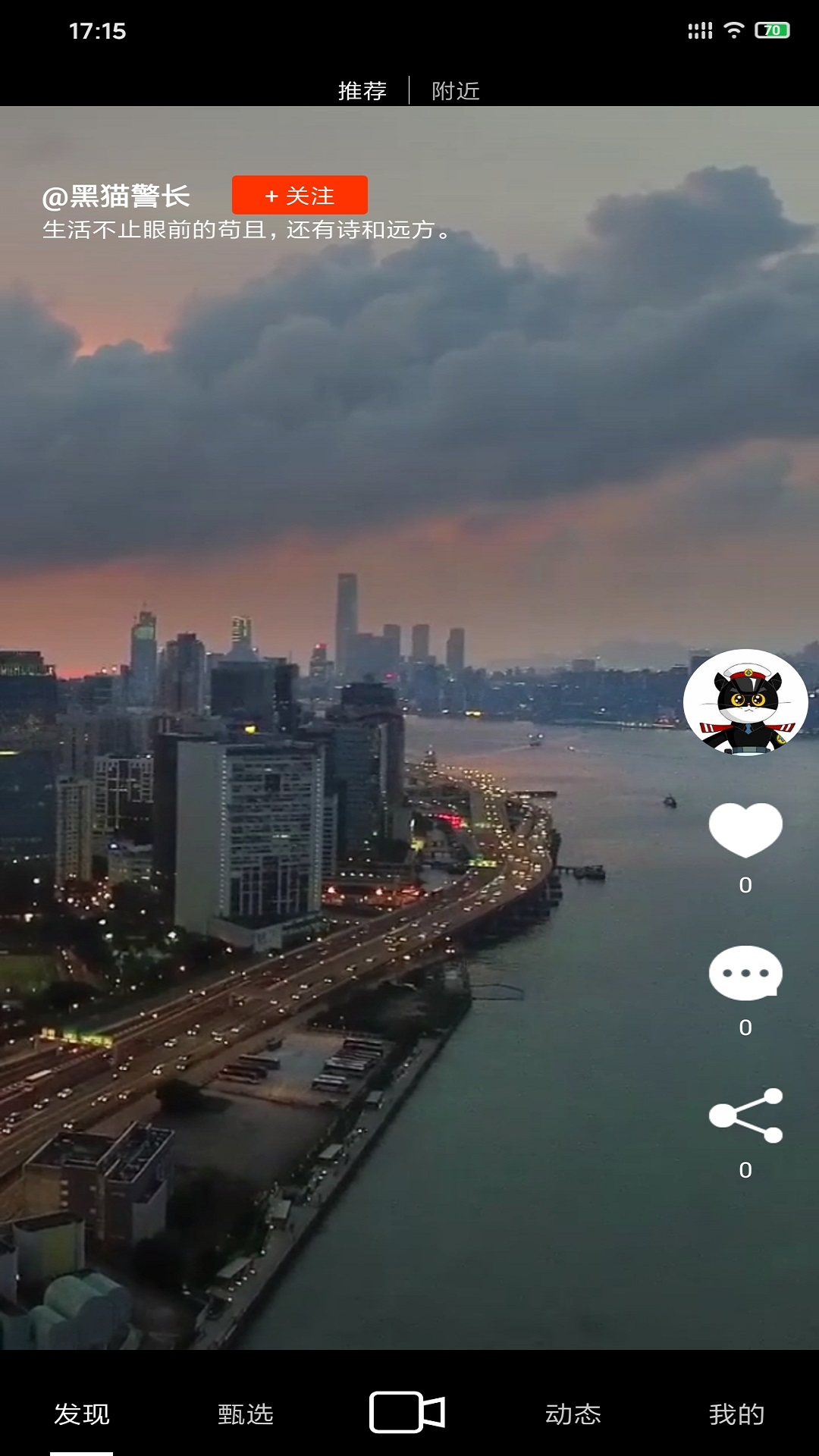Open @黑猫警长 username link

pos(116,196)
